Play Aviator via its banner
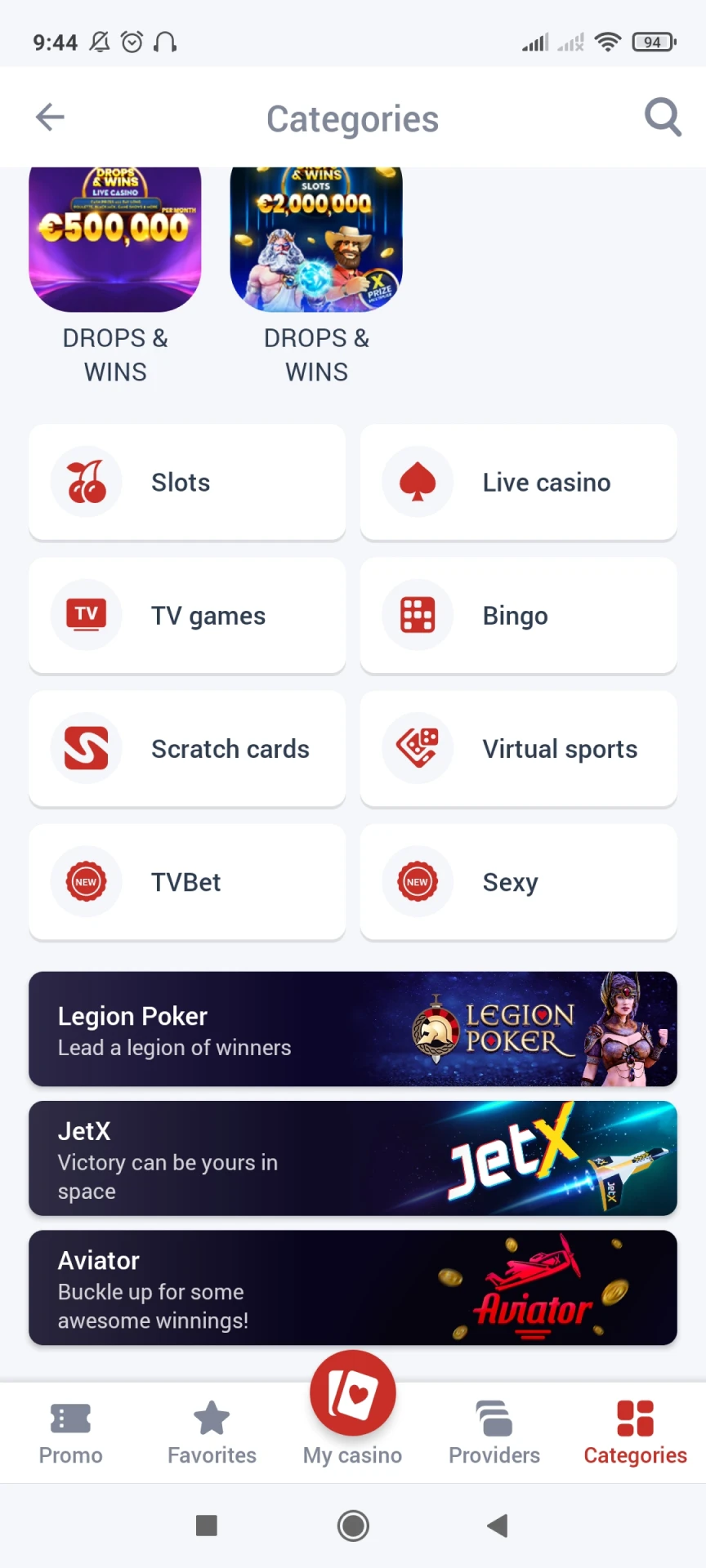 [352, 1288]
